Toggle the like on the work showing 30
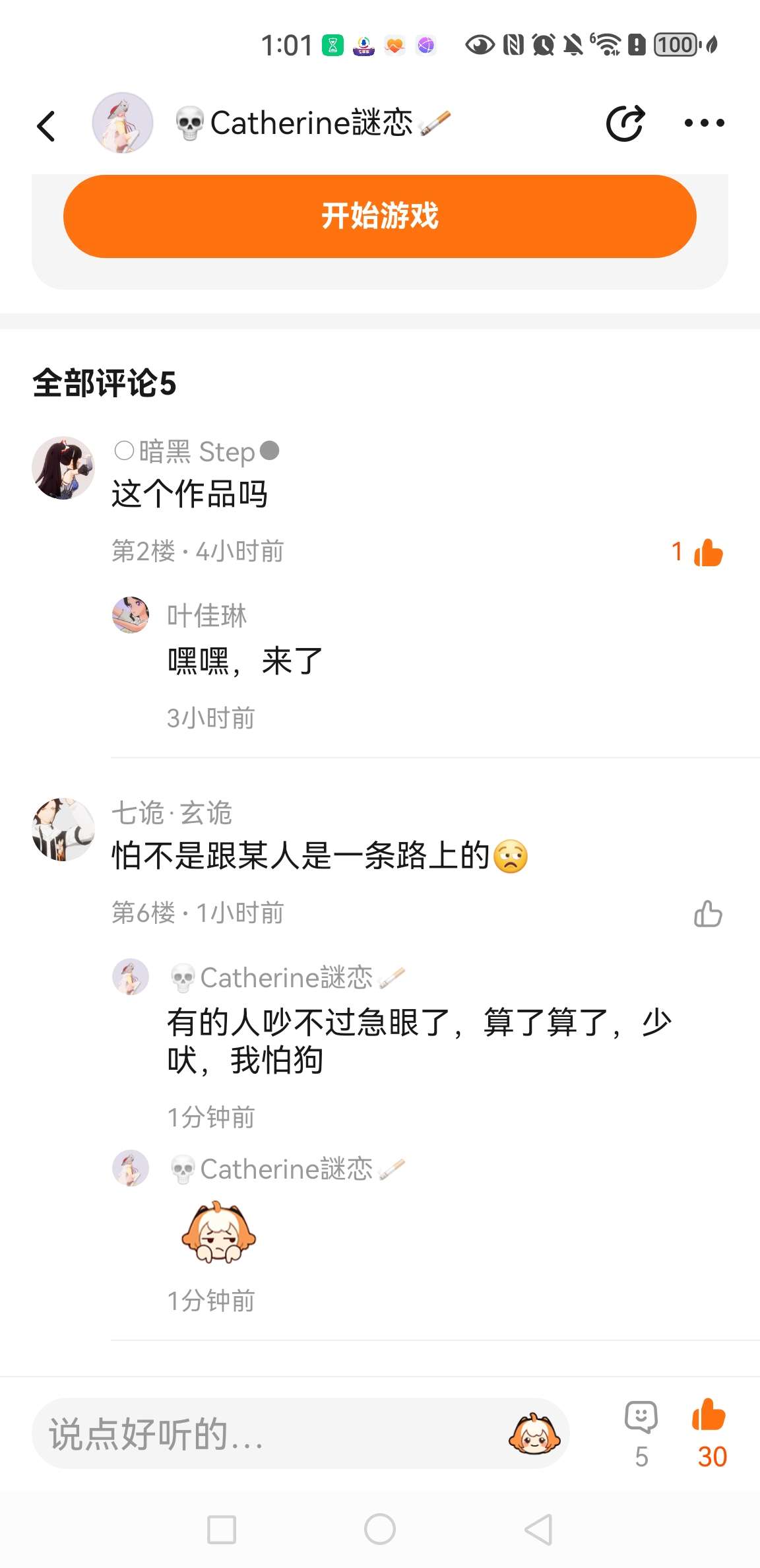 pos(711,1433)
